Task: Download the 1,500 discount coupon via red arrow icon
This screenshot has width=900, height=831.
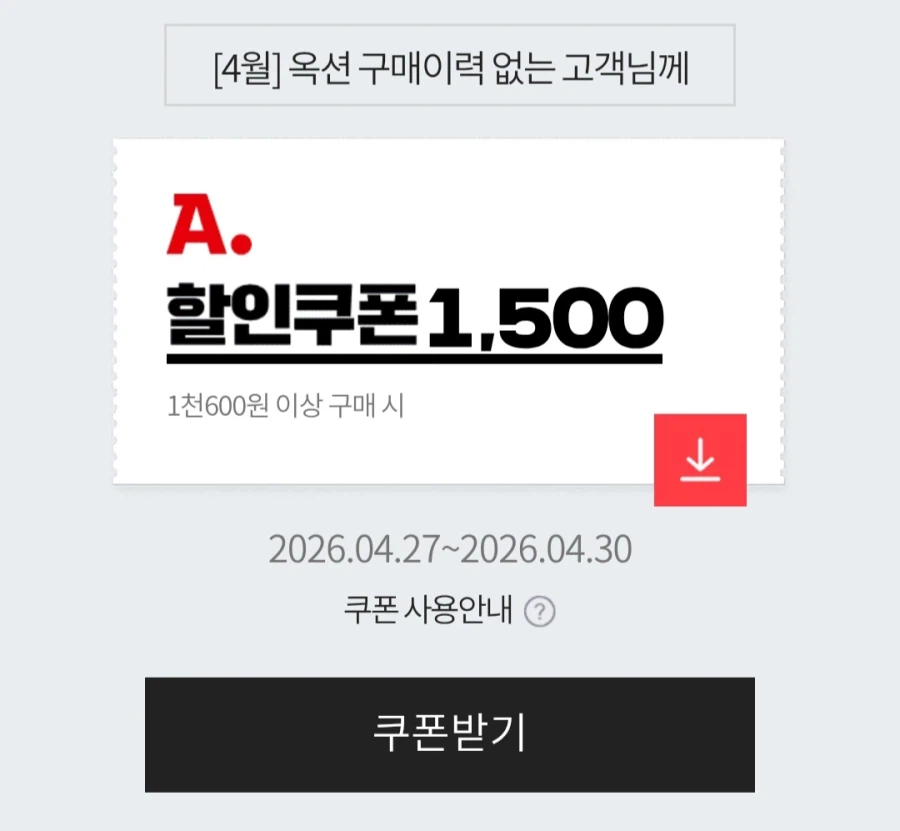Action: (x=700, y=460)
